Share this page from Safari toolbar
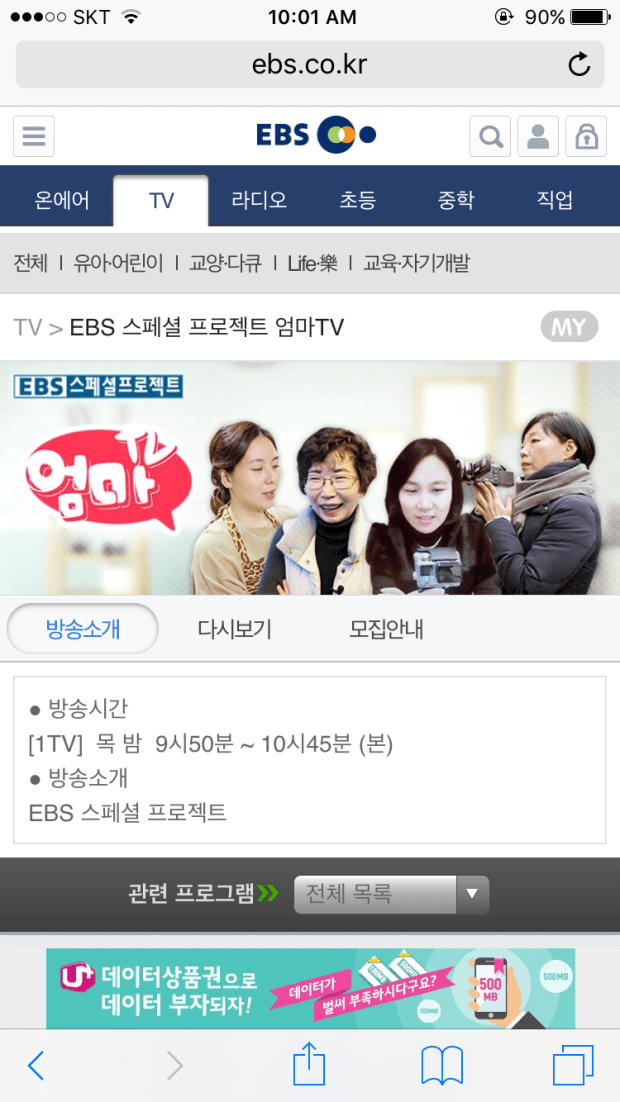The height and width of the screenshot is (1102, 620). (x=309, y=1066)
